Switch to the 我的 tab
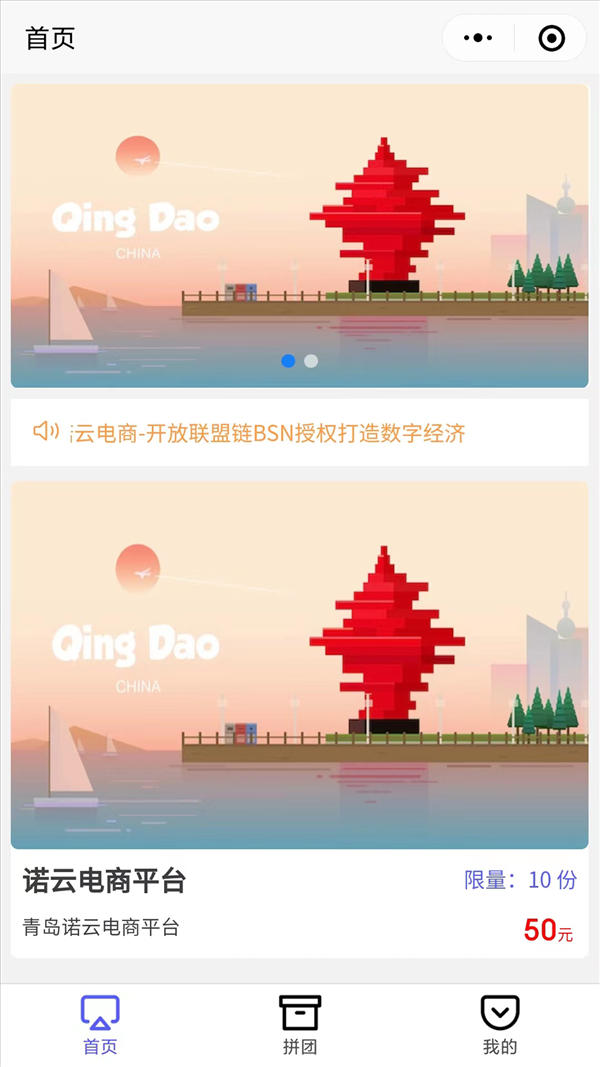 tap(500, 1025)
